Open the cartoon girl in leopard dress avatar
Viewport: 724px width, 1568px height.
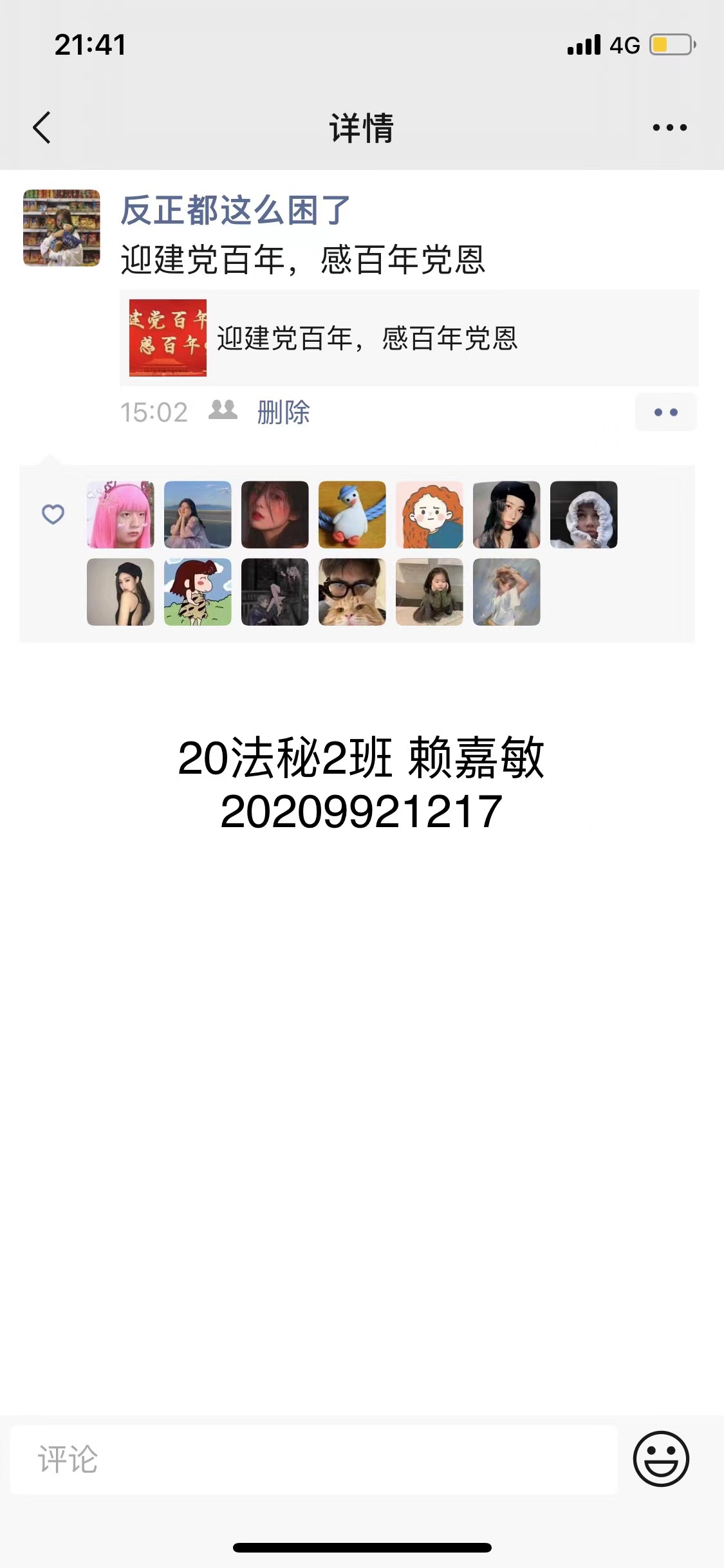[198, 592]
